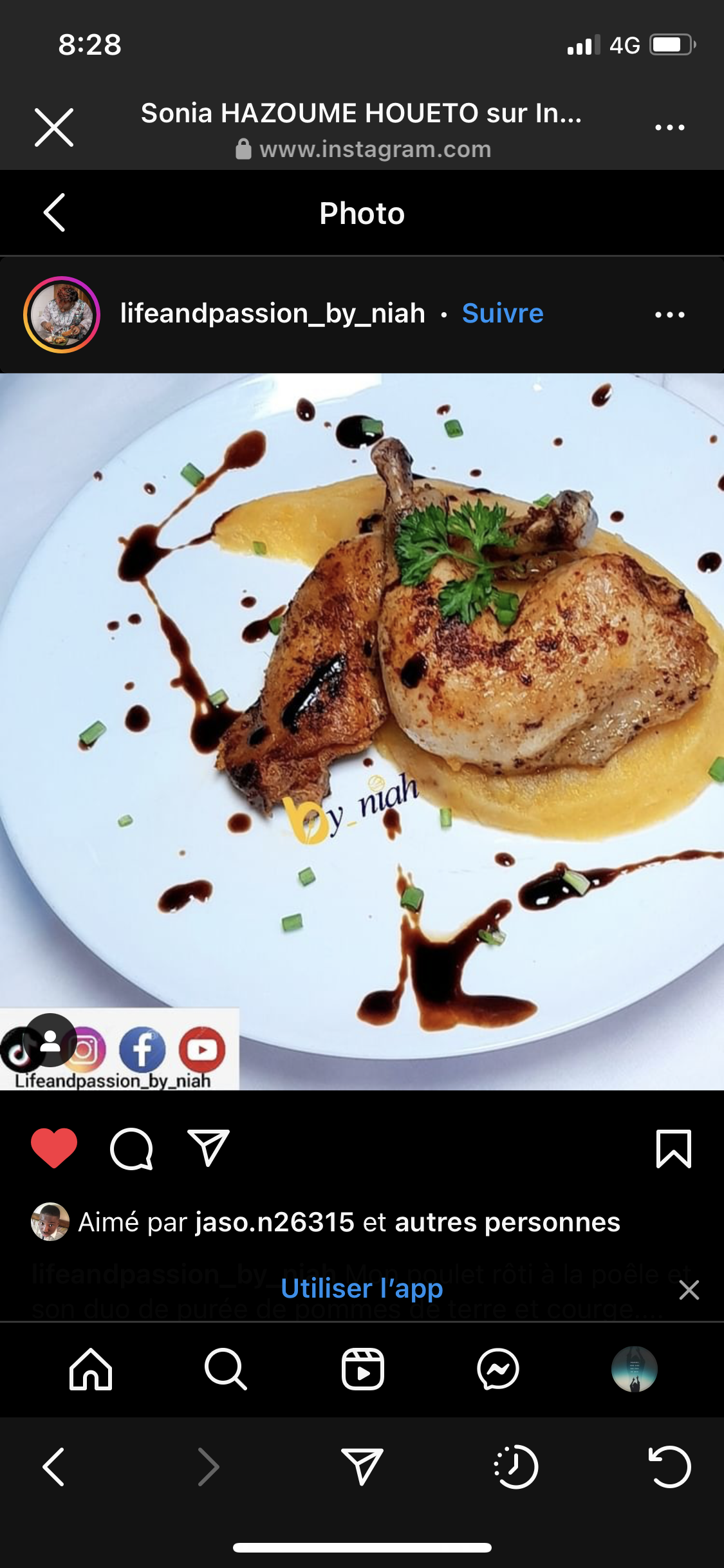This screenshot has width=724, height=1568.
Task: Save the post with the bookmark icon
Action: [673, 1148]
